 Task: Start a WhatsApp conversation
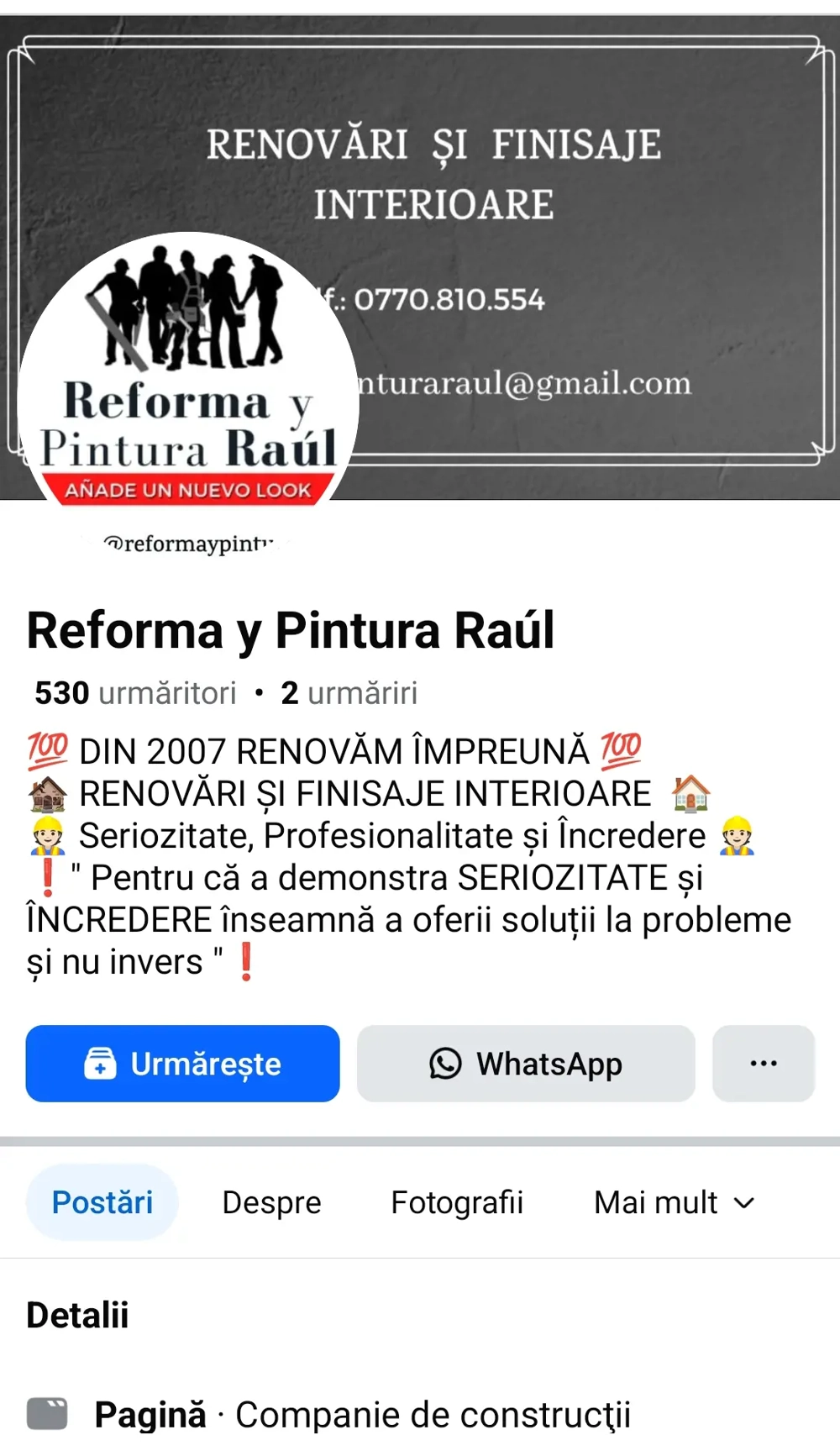coord(526,1064)
